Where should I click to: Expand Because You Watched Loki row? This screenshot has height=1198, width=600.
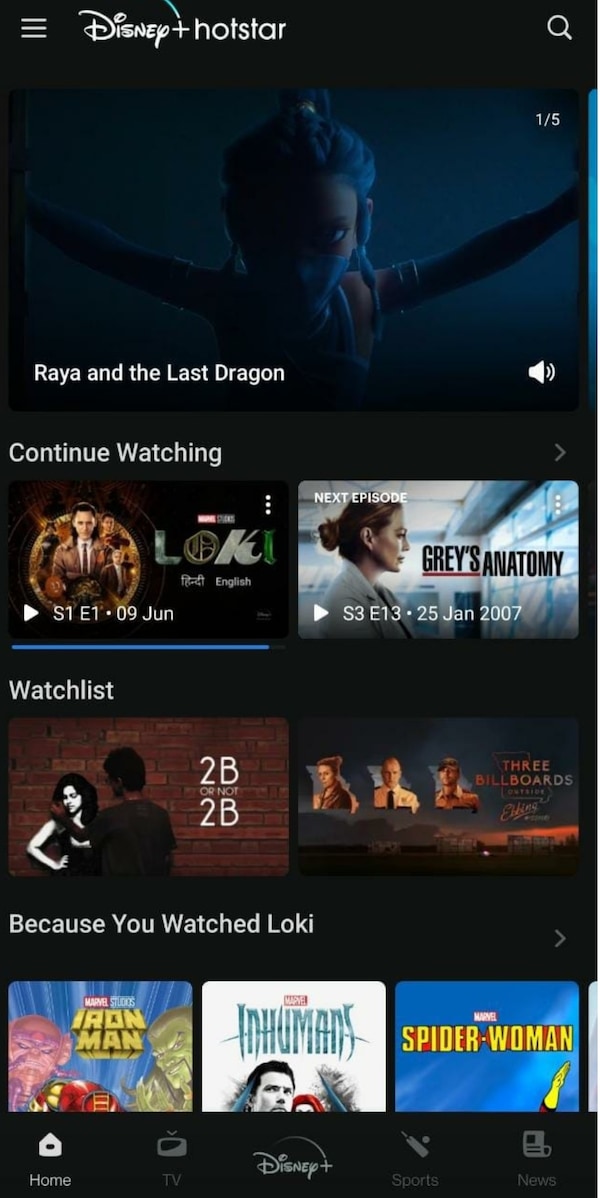560,938
